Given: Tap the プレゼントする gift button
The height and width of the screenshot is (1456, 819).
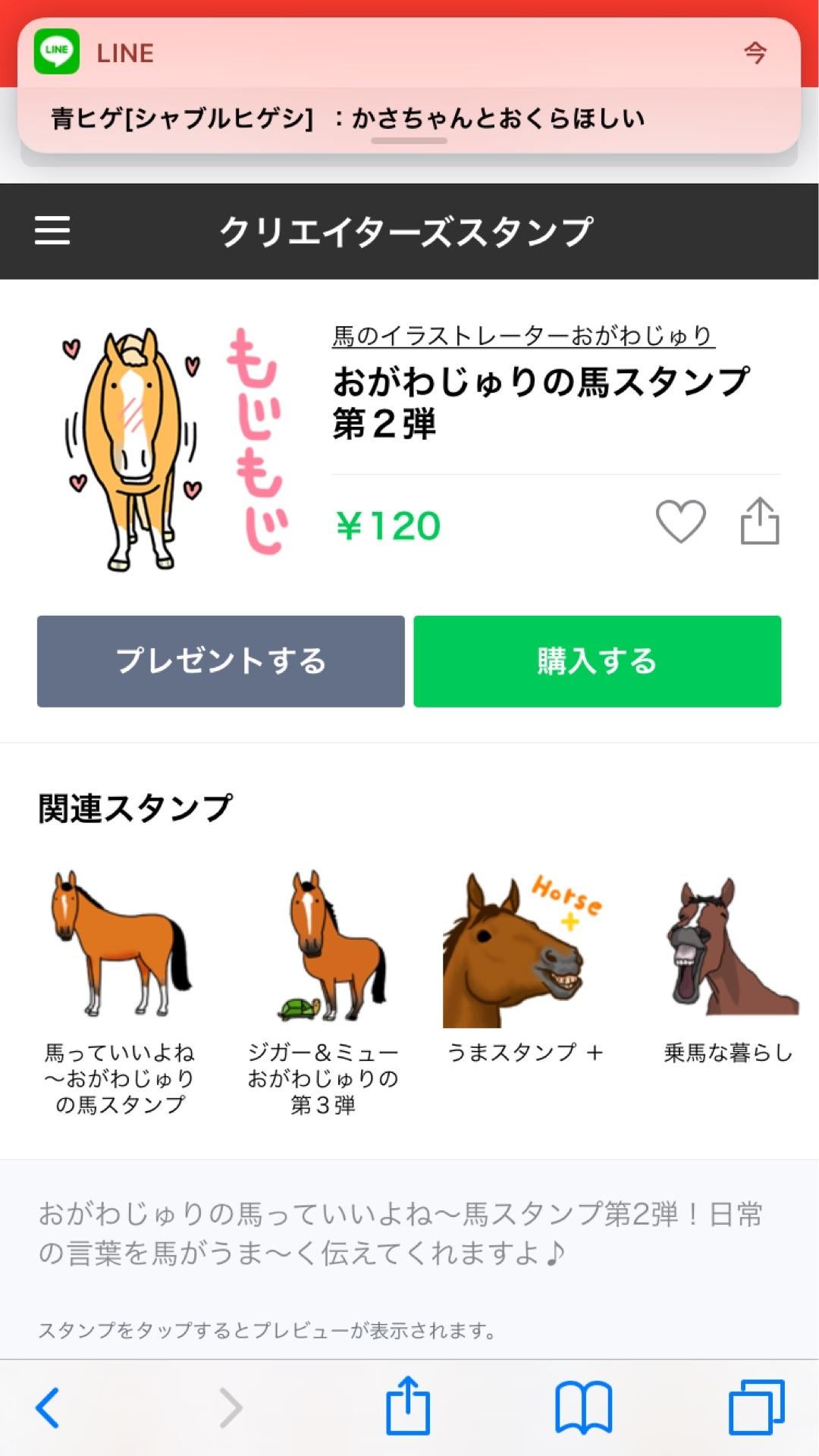Looking at the screenshot, I should (x=221, y=661).
